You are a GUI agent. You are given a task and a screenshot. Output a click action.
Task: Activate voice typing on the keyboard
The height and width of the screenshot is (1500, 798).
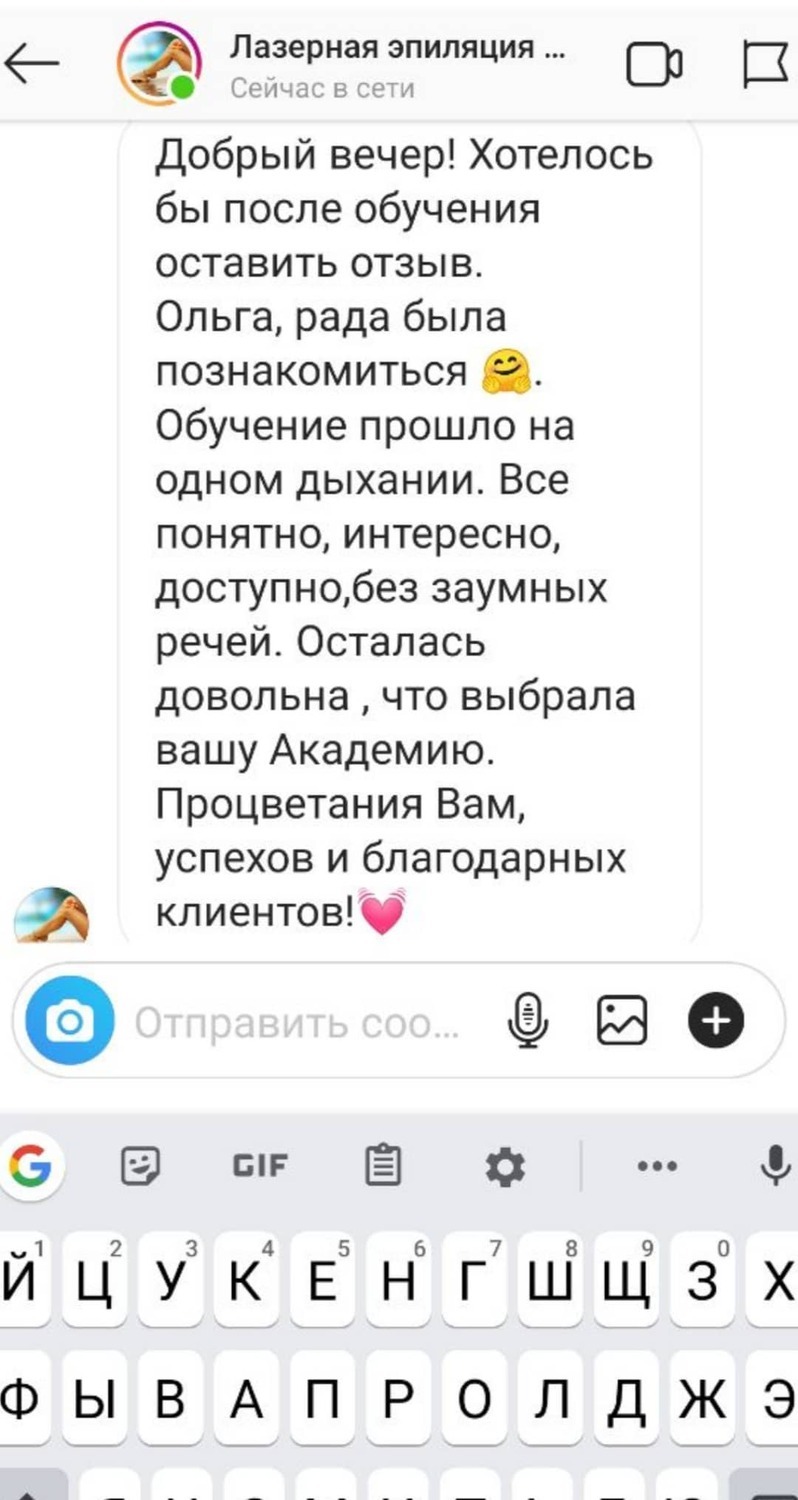point(771,1163)
